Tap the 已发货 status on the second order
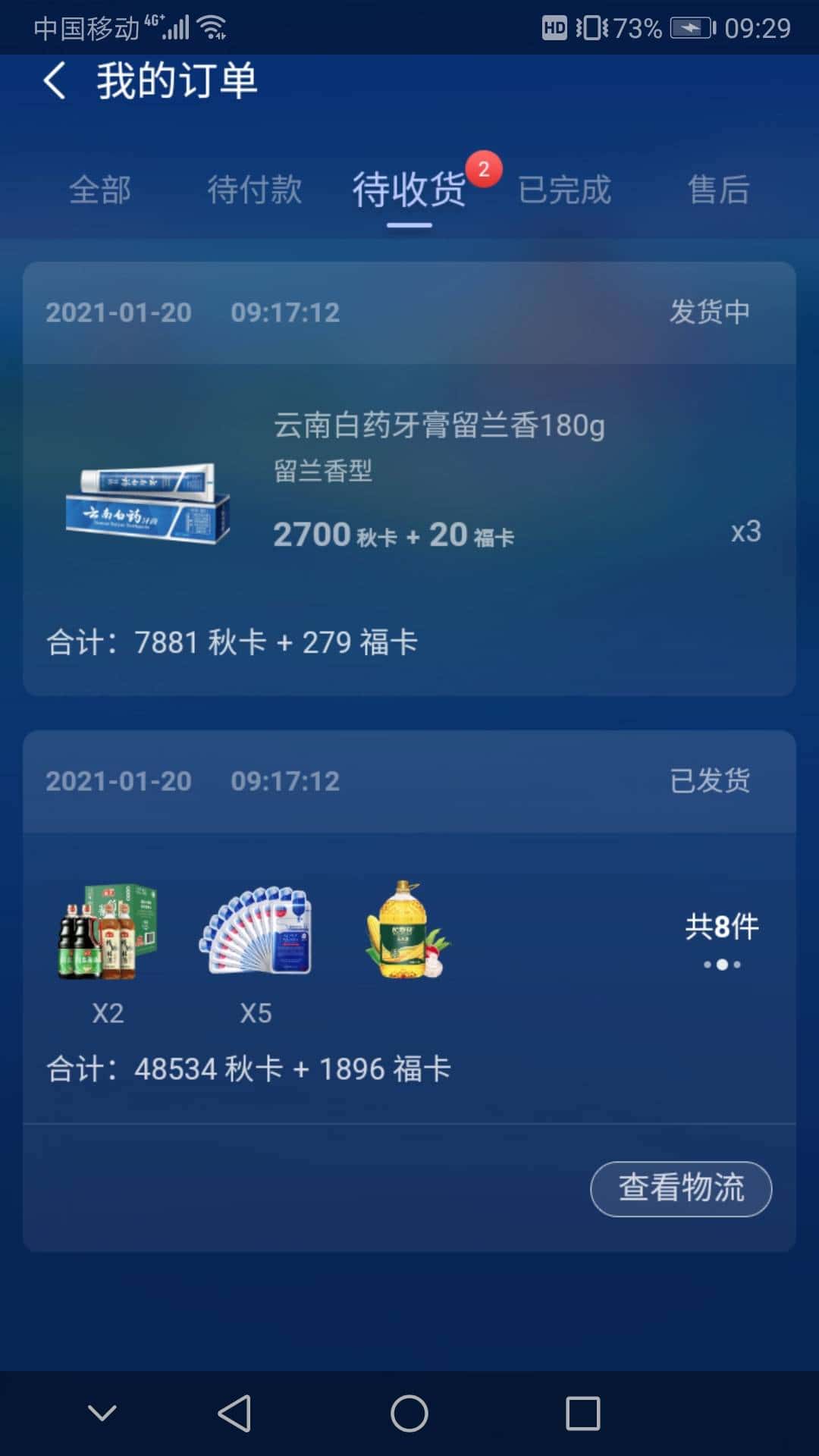Viewport: 819px width, 1456px height. 709,781
